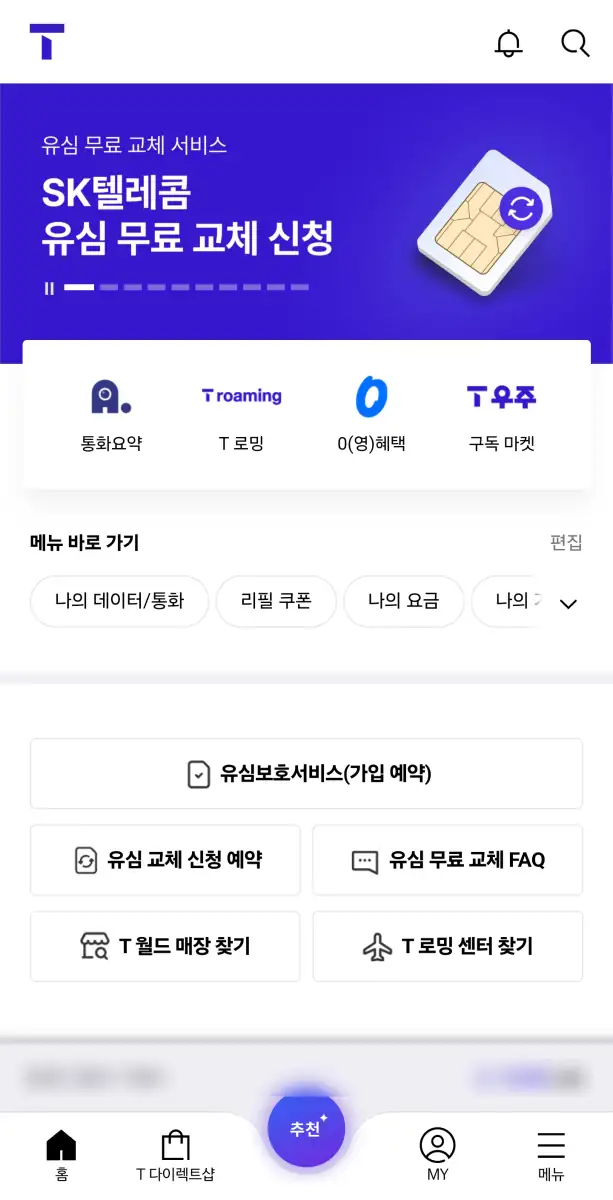The height and width of the screenshot is (1200, 613).
Task: Select the 리필 쿠폰 chip
Action: pyautogui.click(x=276, y=601)
